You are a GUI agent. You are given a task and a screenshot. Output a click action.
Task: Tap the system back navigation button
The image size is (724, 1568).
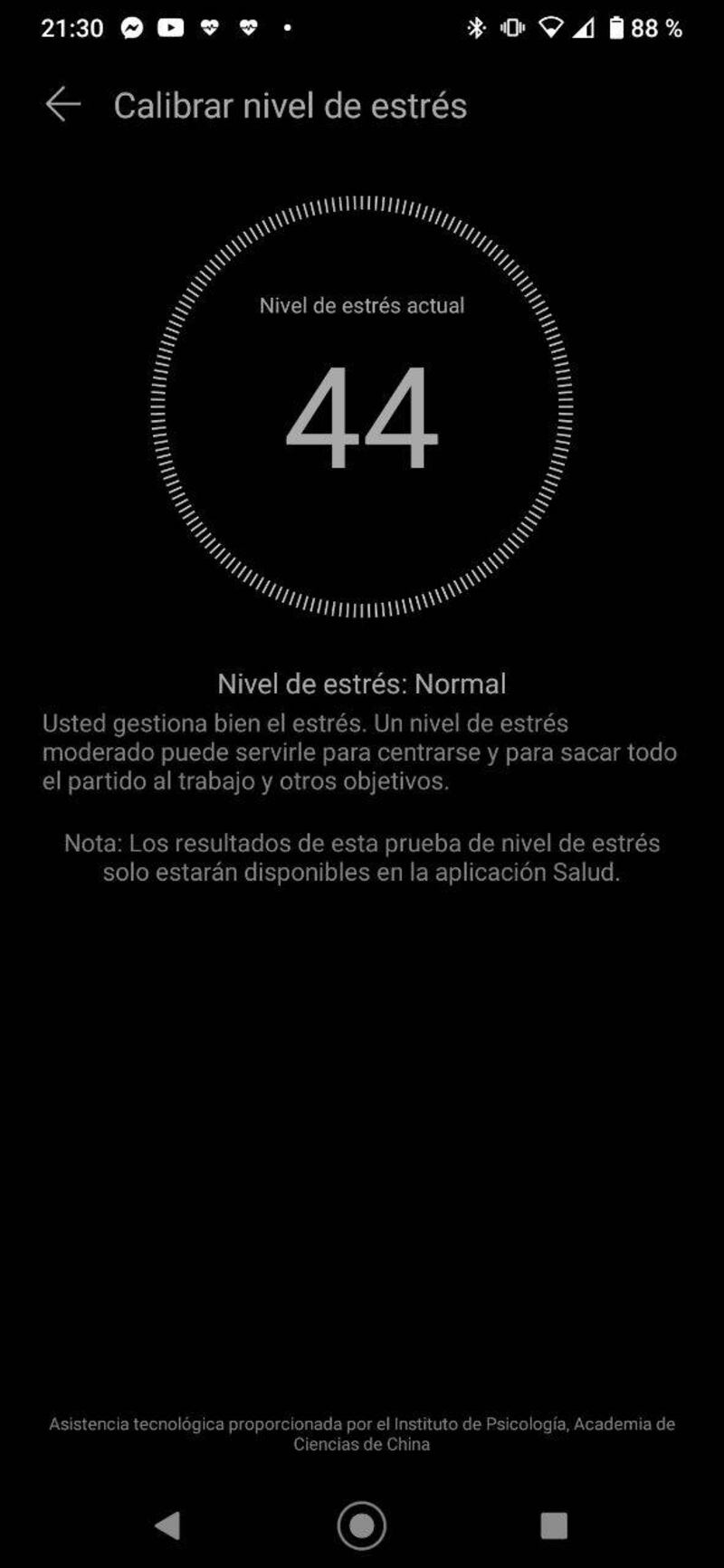click(x=167, y=1525)
